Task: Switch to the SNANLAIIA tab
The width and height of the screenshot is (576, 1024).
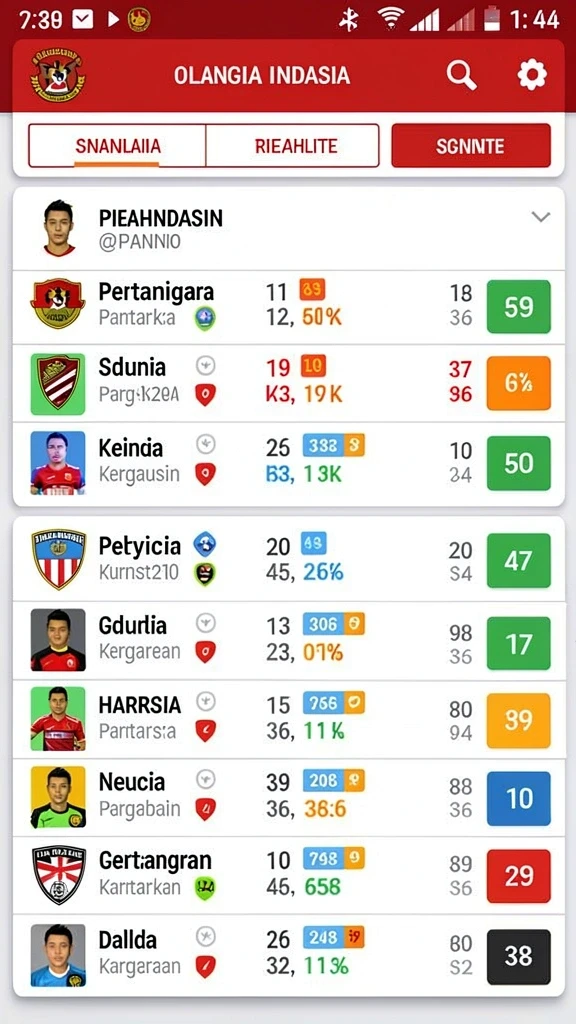Action: click(x=118, y=146)
